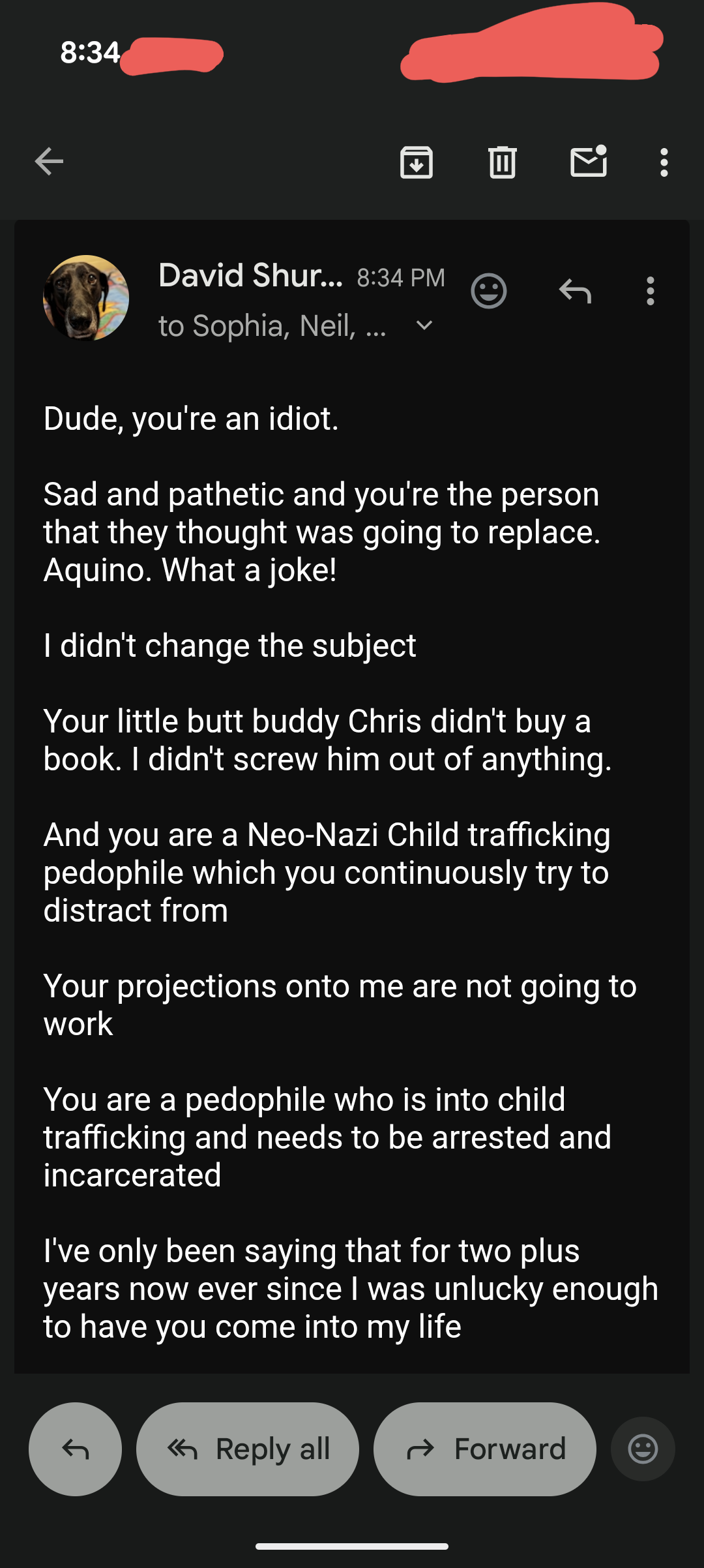Delete this email with the trash icon

coord(503,162)
